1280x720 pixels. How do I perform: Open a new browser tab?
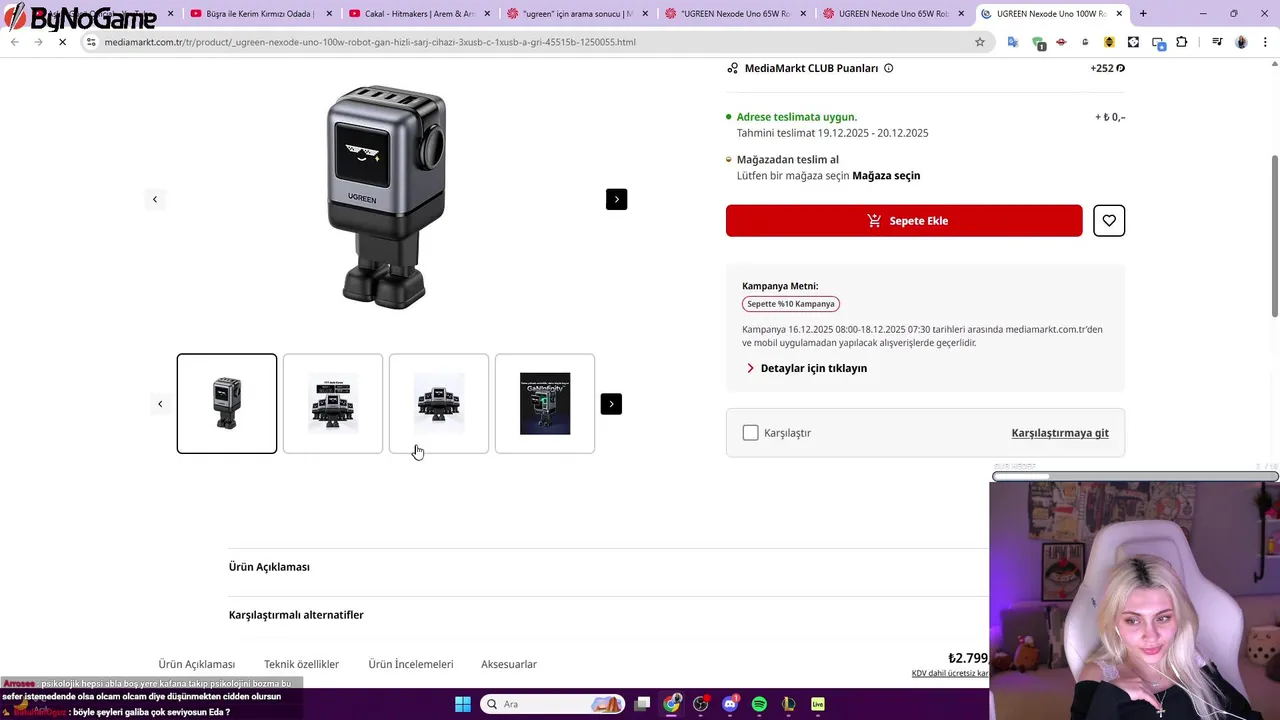click(1143, 14)
